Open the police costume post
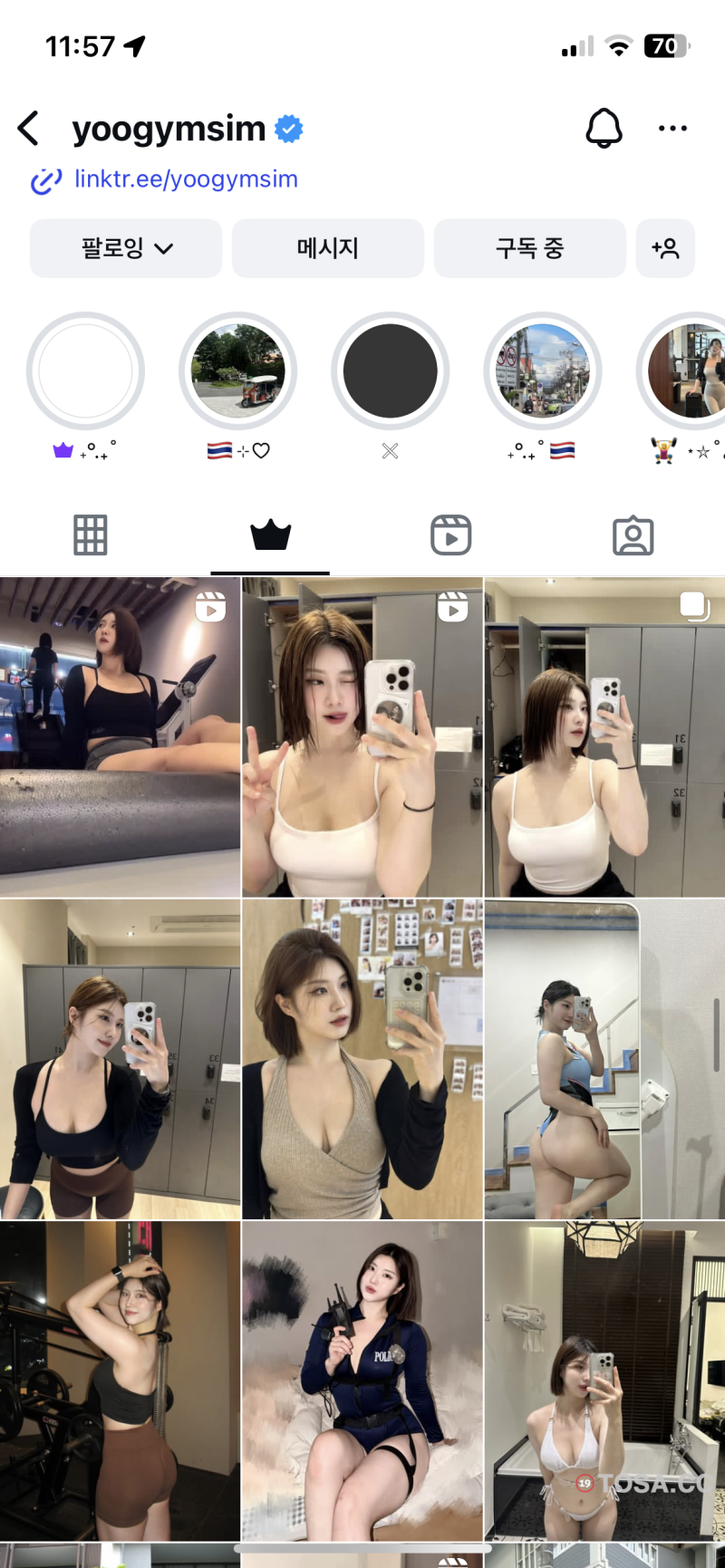Viewport: 725px width, 1568px height. click(362, 1380)
